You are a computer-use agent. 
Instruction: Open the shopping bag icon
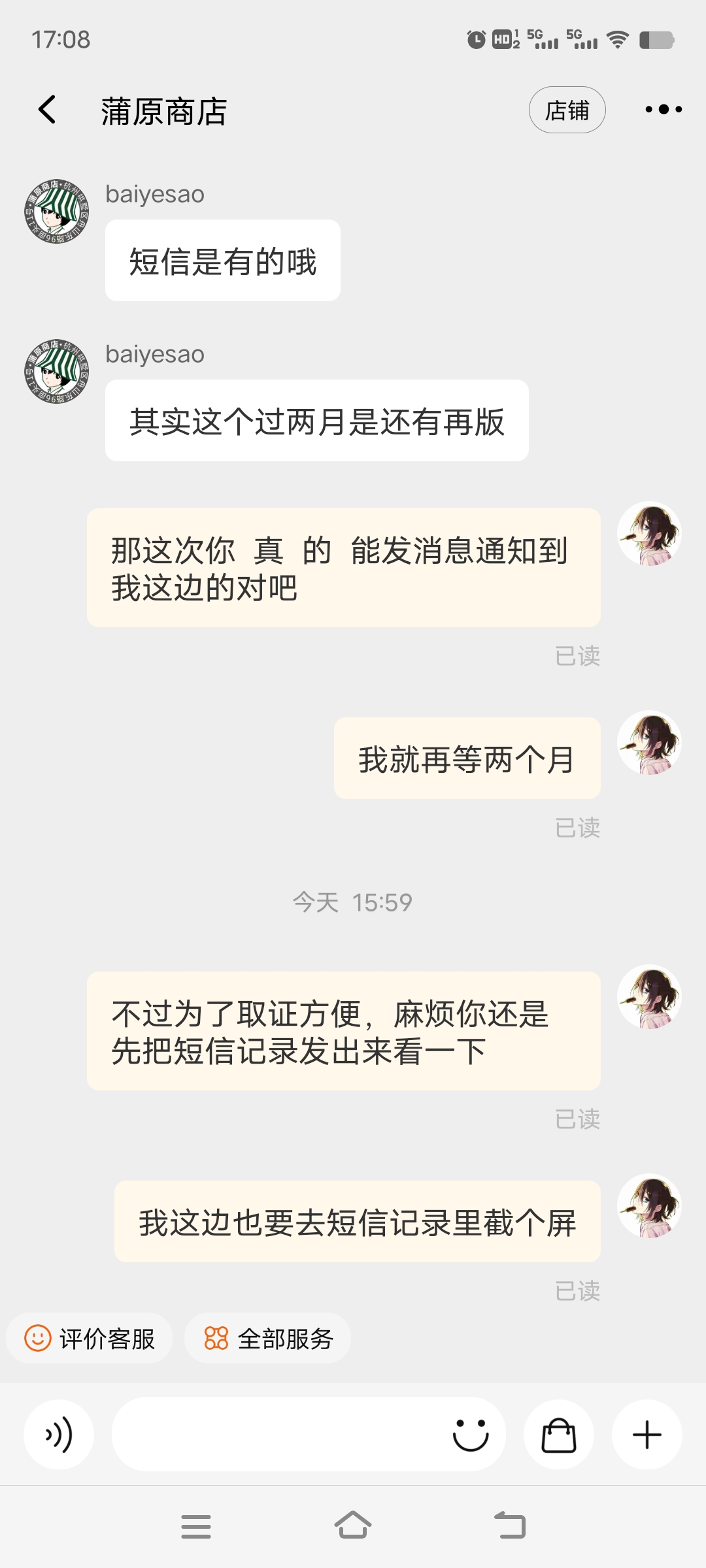559,1435
